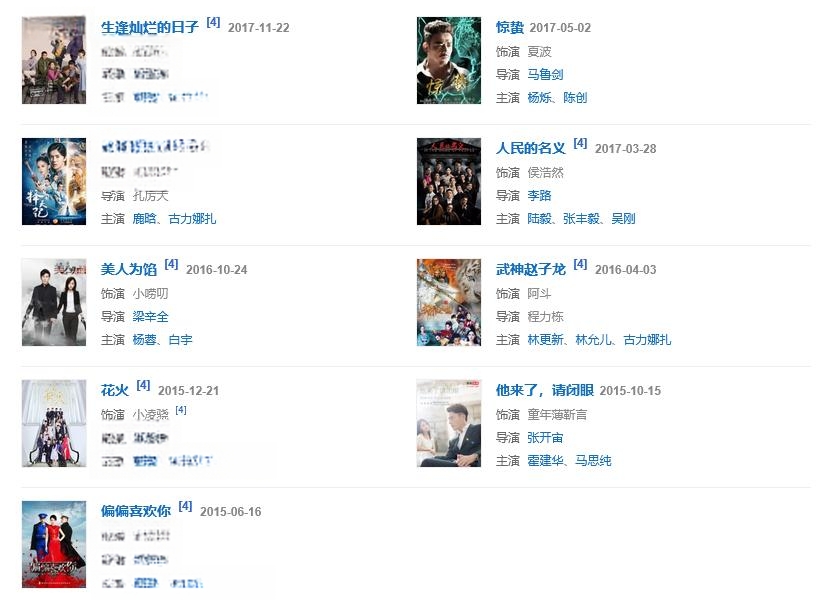The image size is (830, 604).
Task: Open the 人民的名义 poster thumbnail
Action: 449,181
